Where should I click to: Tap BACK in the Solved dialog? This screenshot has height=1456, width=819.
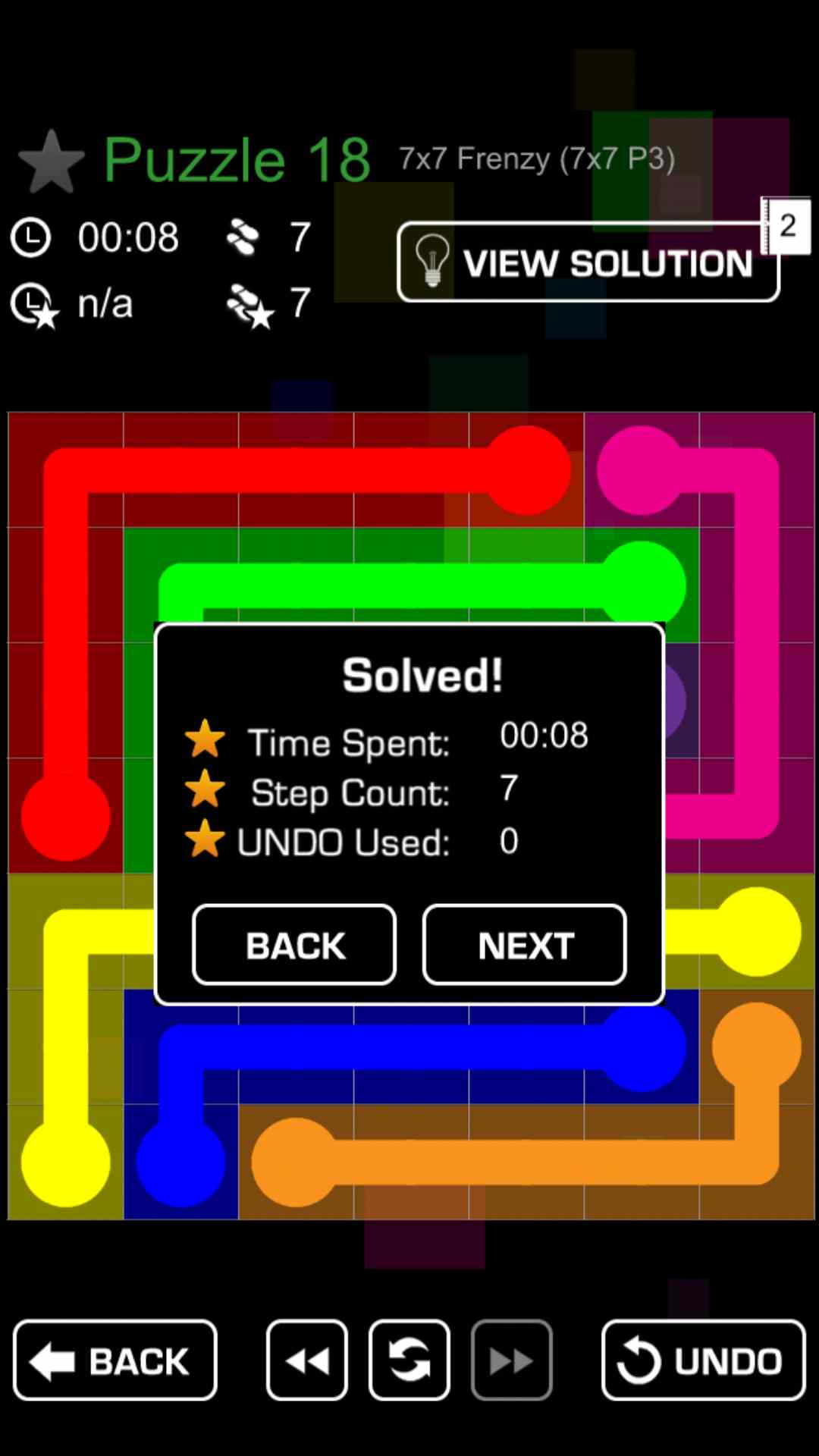(x=294, y=945)
